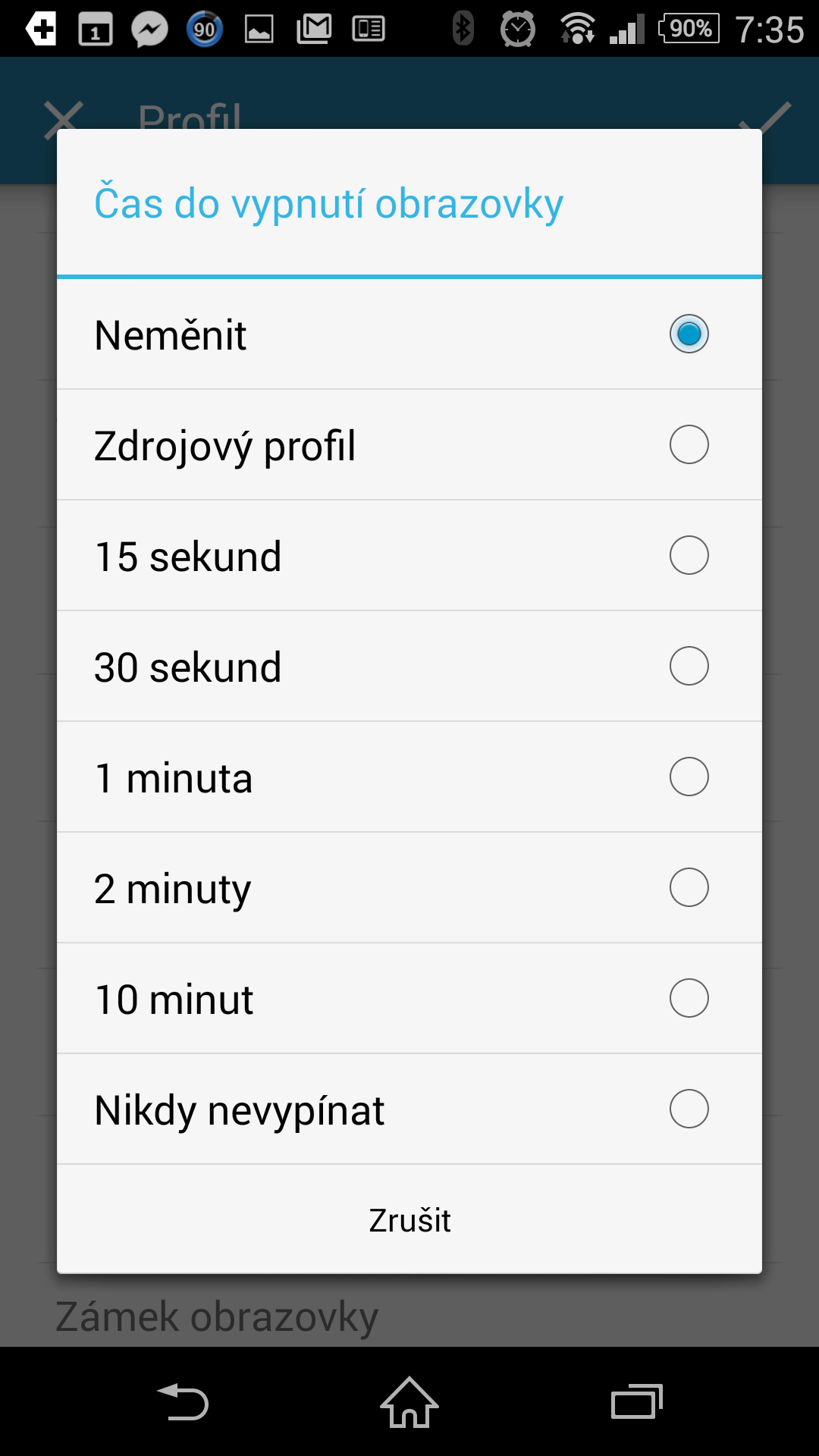Pick the 30 sekund option
Image resolution: width=819 pixels, height=1456 pixels.
[409, 667]
